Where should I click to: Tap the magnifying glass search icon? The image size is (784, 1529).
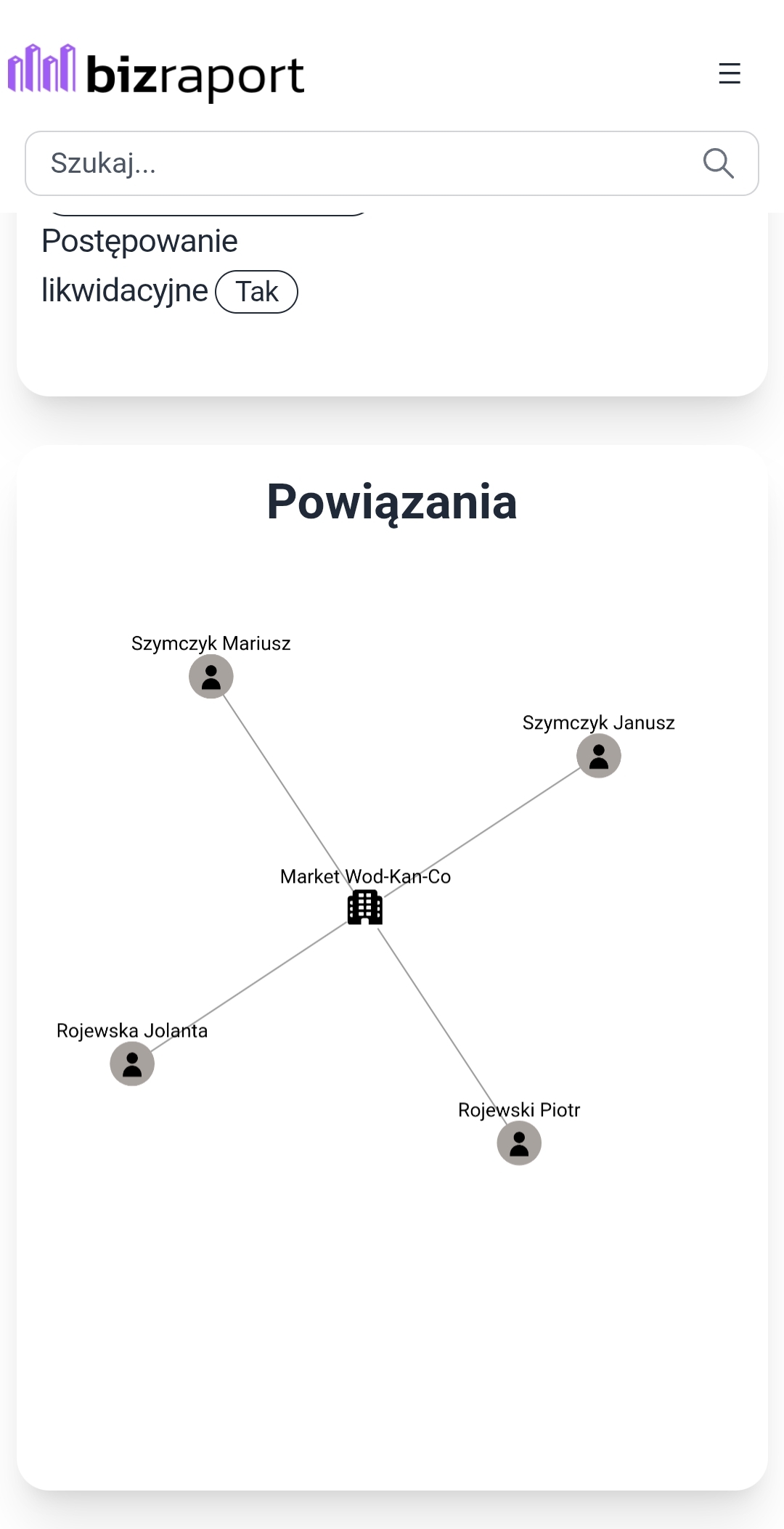(718, 163)
